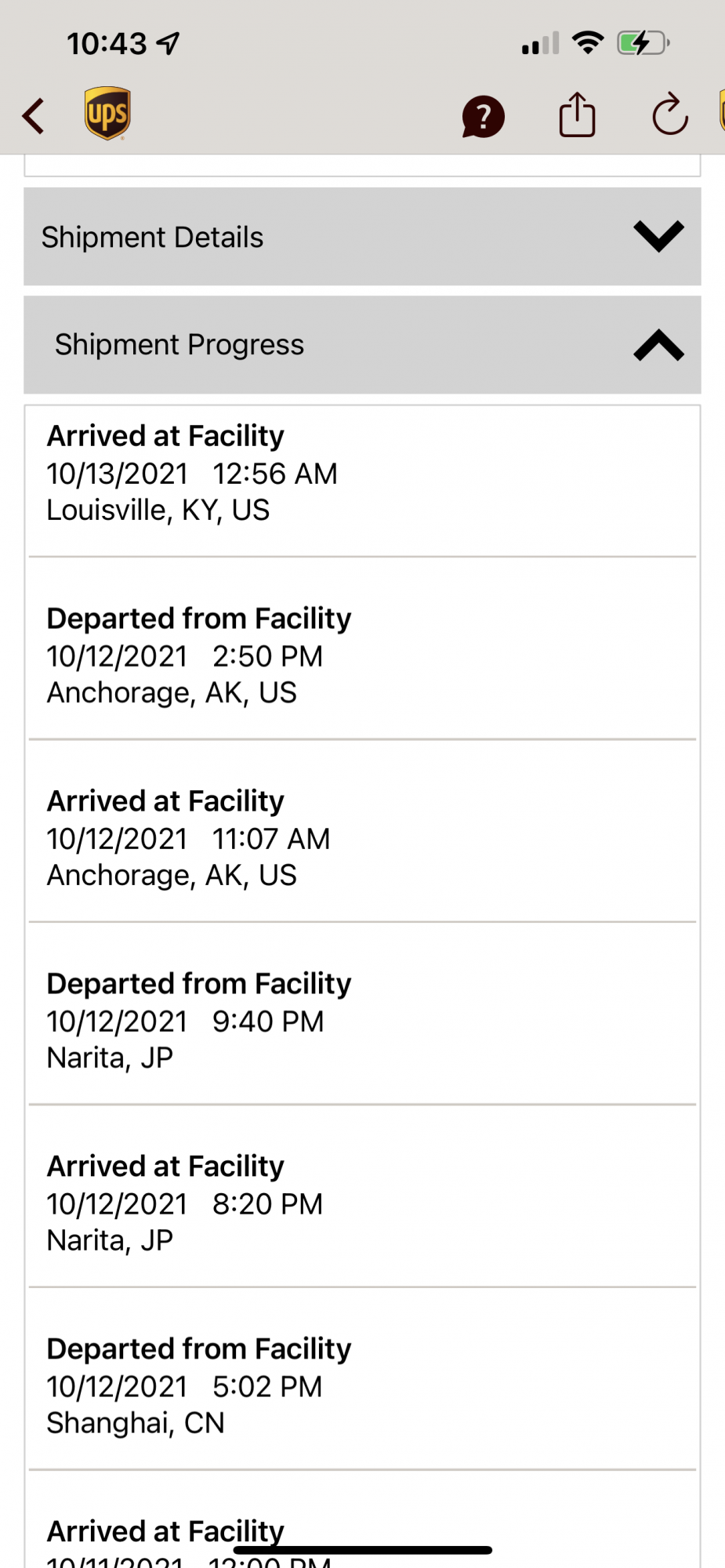725x1568 pixels.
Task: Go back using the top-left arrow
Action: coord(34,116)
